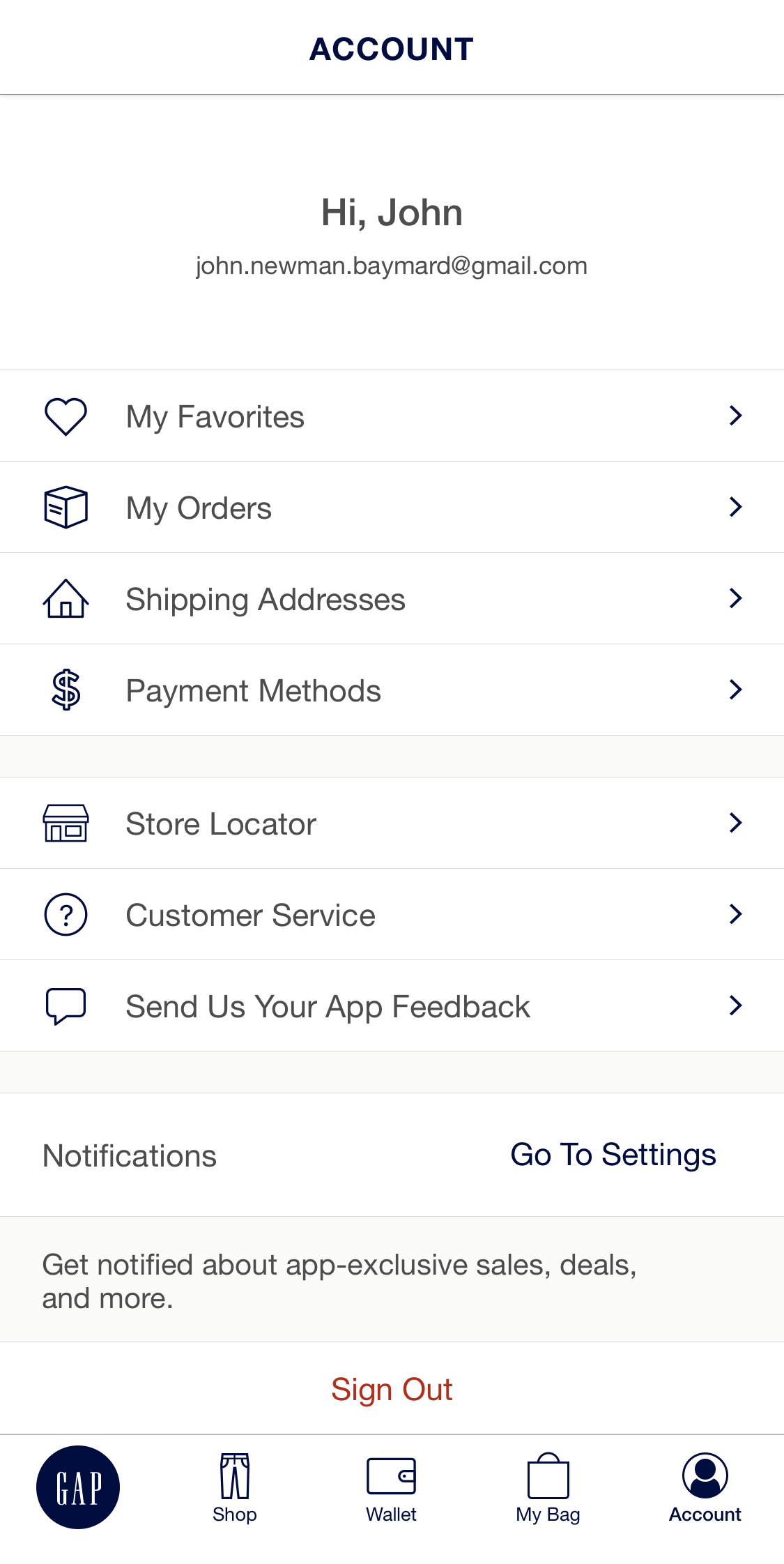Click the house icon for Shipping Addresses
Image resolution: width=784 pixels, height=1564 pixels.
(65, 598)
